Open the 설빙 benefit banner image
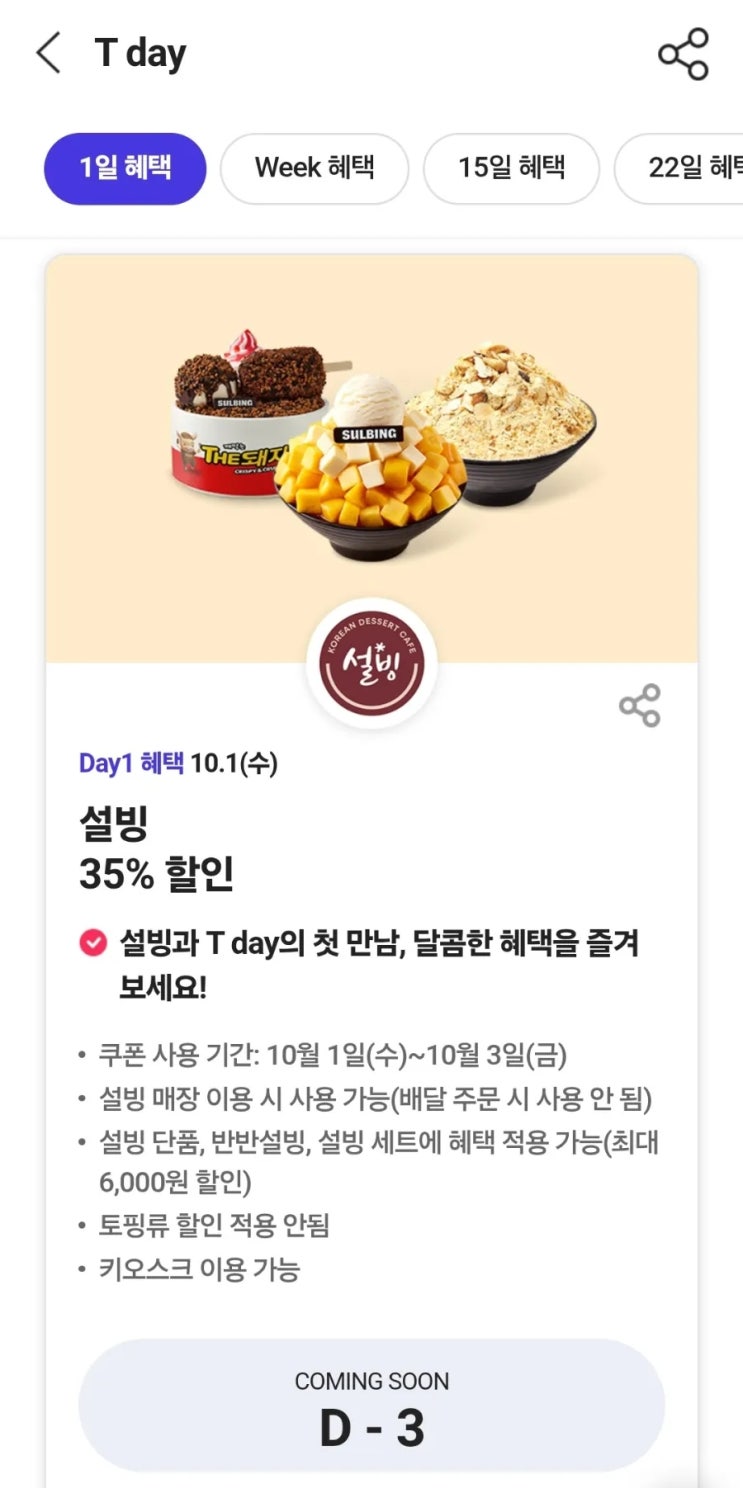743x1488 pixels. pyautogui.click(x=371, y=459)
